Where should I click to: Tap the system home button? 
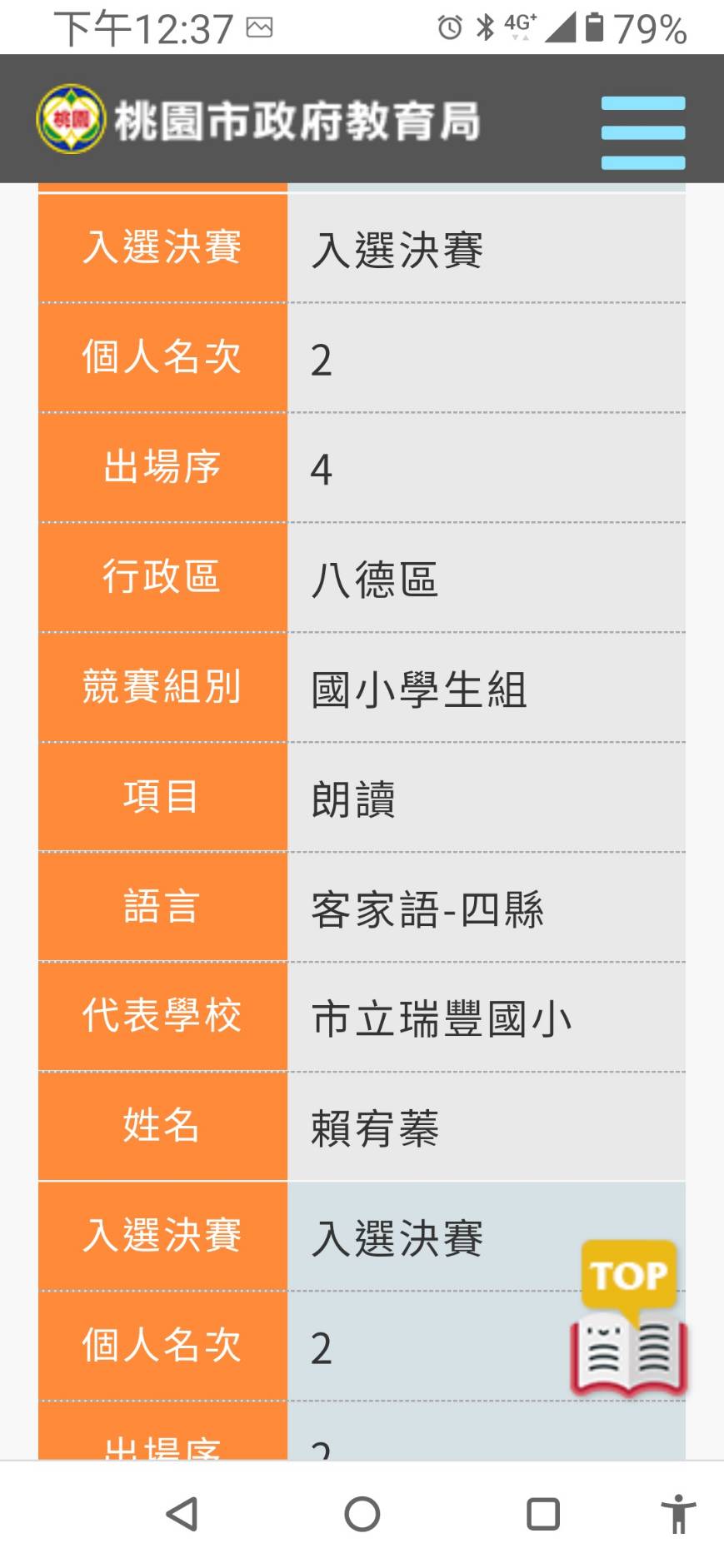tap(362, 1514)
